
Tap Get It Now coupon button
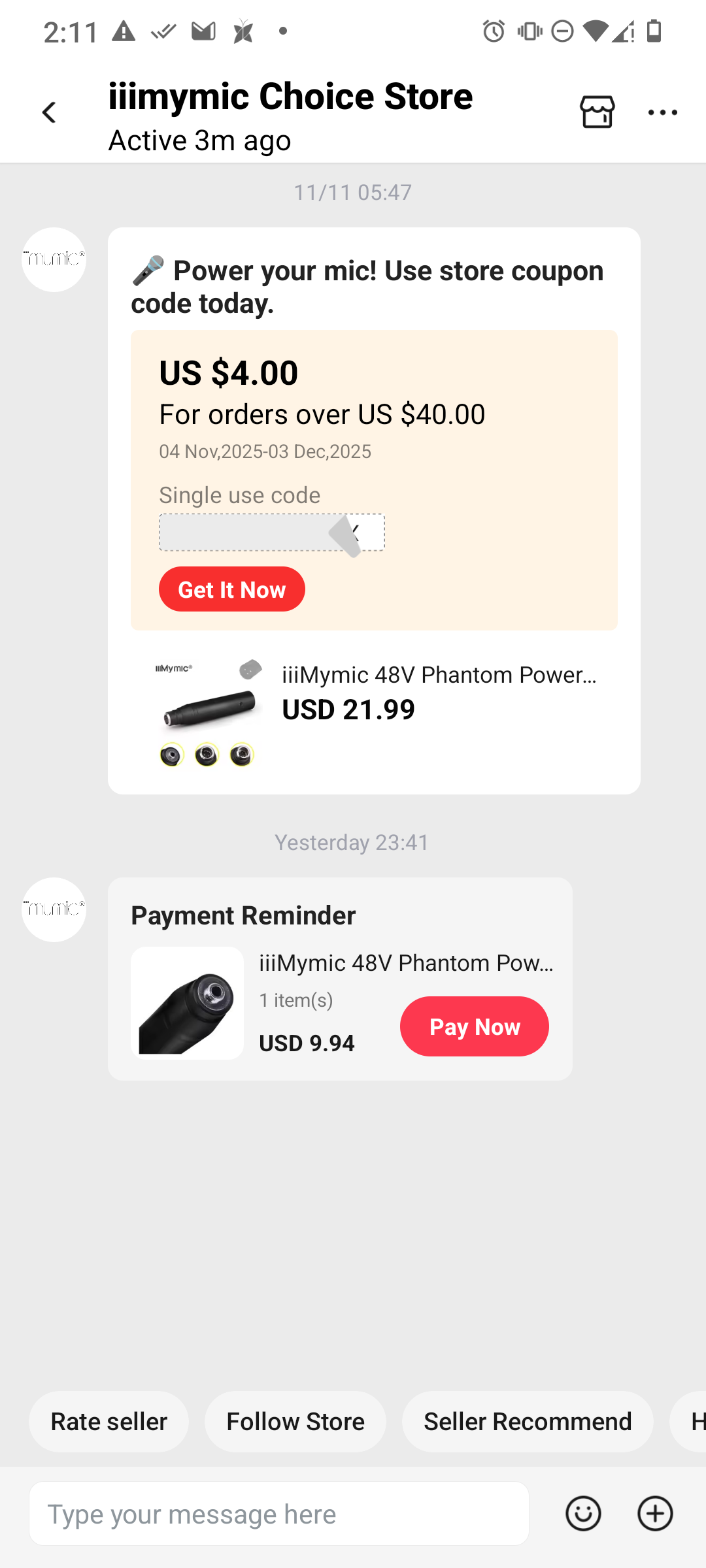coord(231,589)
